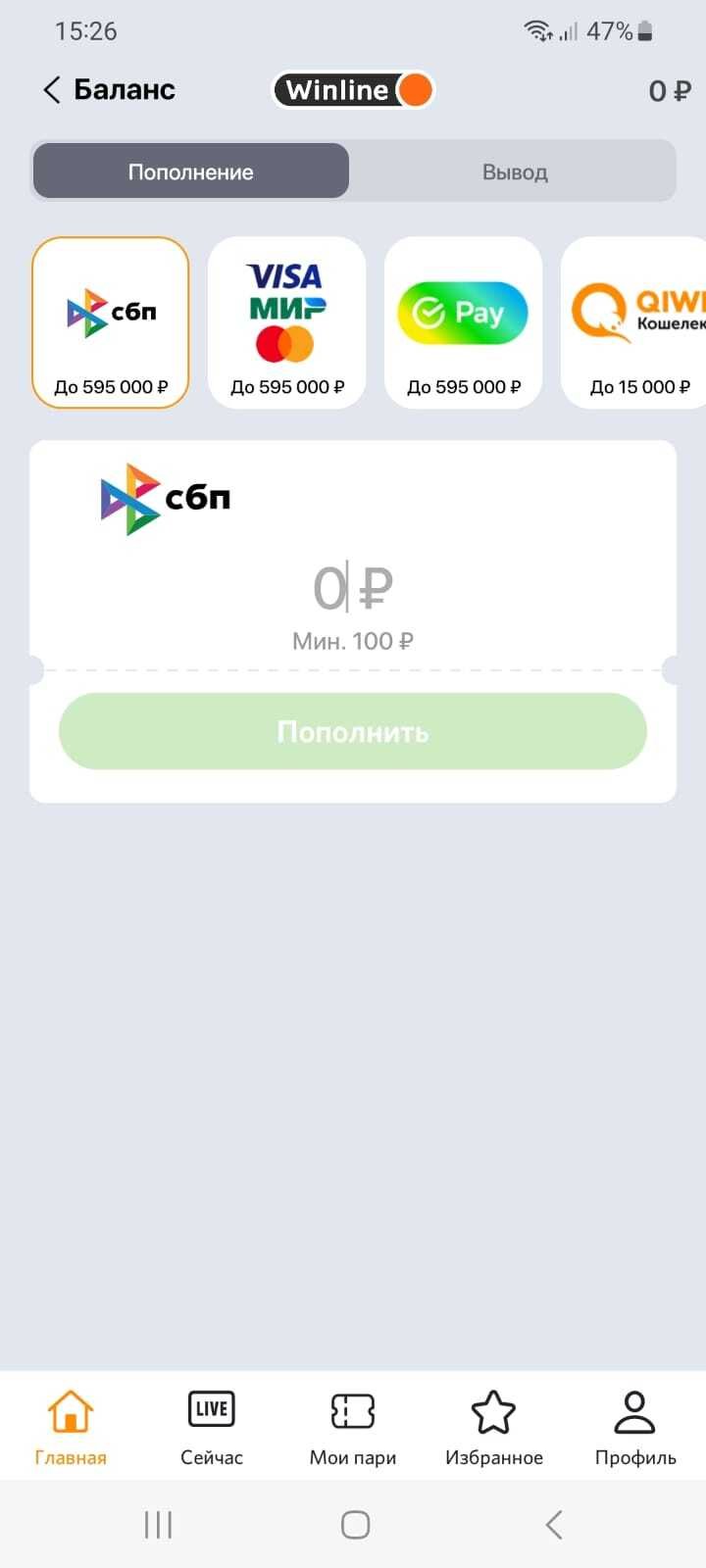Viewport: 706px width, 1568px height.
Task: Focus the deposit amount field
Action: tap(351, 589)
